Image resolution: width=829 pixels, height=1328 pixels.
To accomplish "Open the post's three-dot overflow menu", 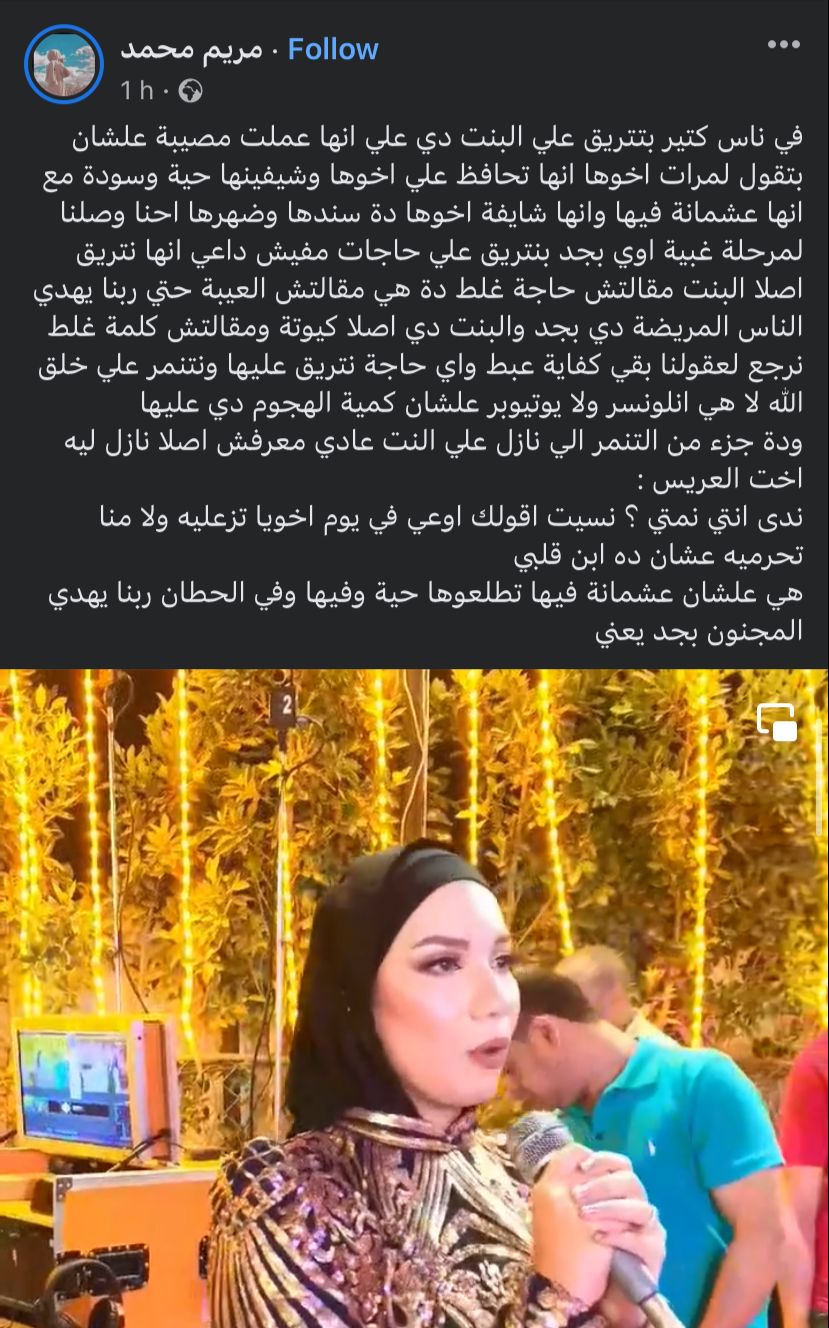I will 783,46.
